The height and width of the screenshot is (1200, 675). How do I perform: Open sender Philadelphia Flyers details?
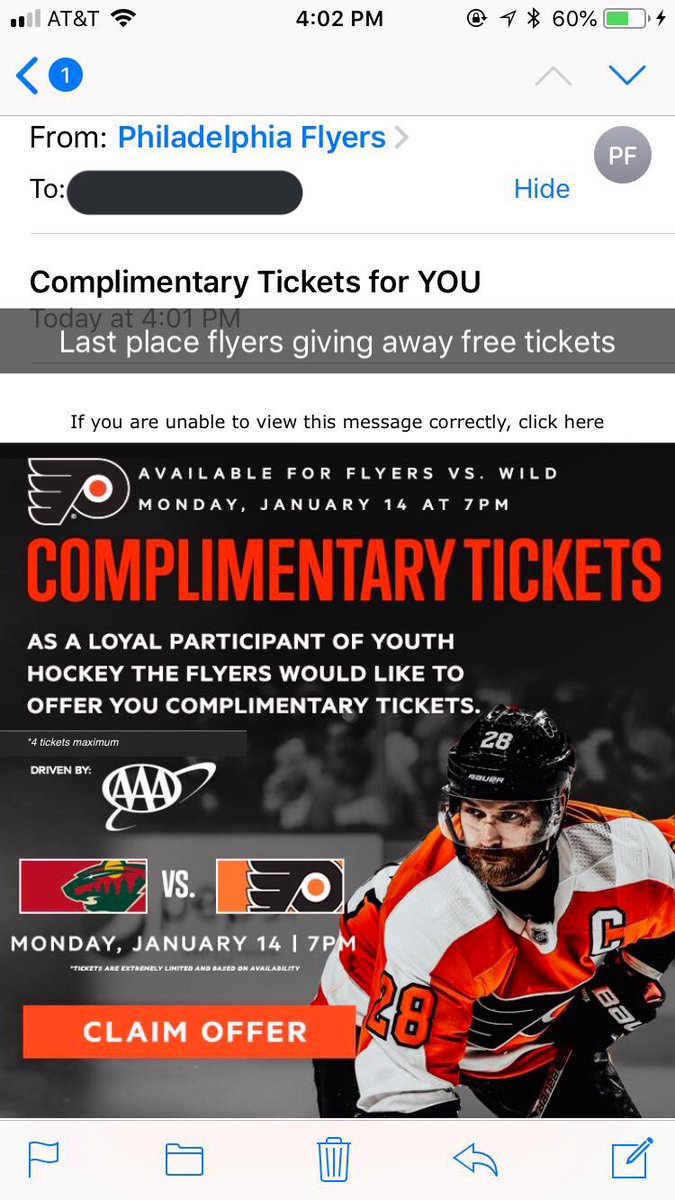tap(252, 138)
